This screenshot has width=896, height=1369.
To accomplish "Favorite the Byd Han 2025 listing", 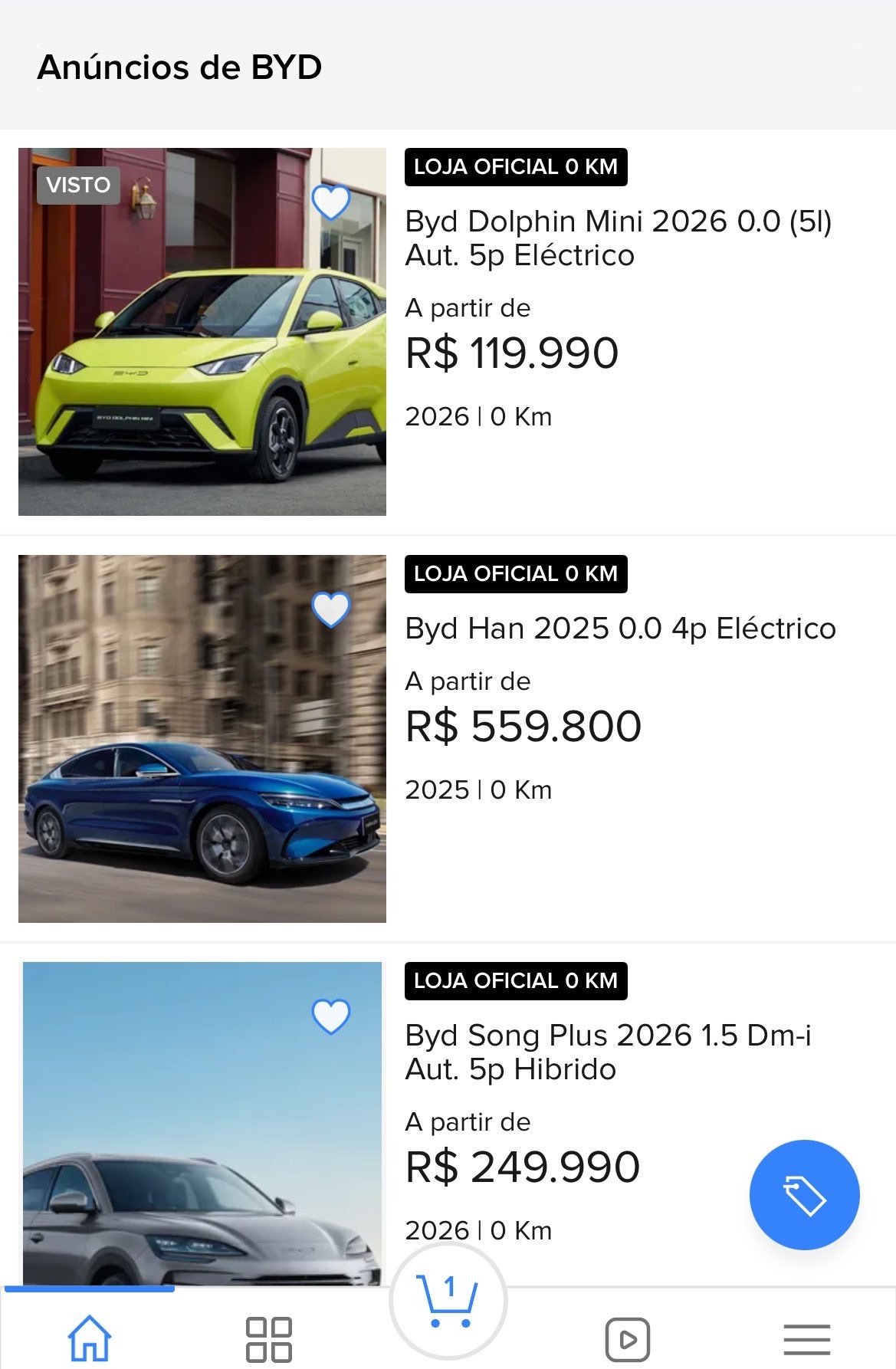I will [x=331, y=609].
